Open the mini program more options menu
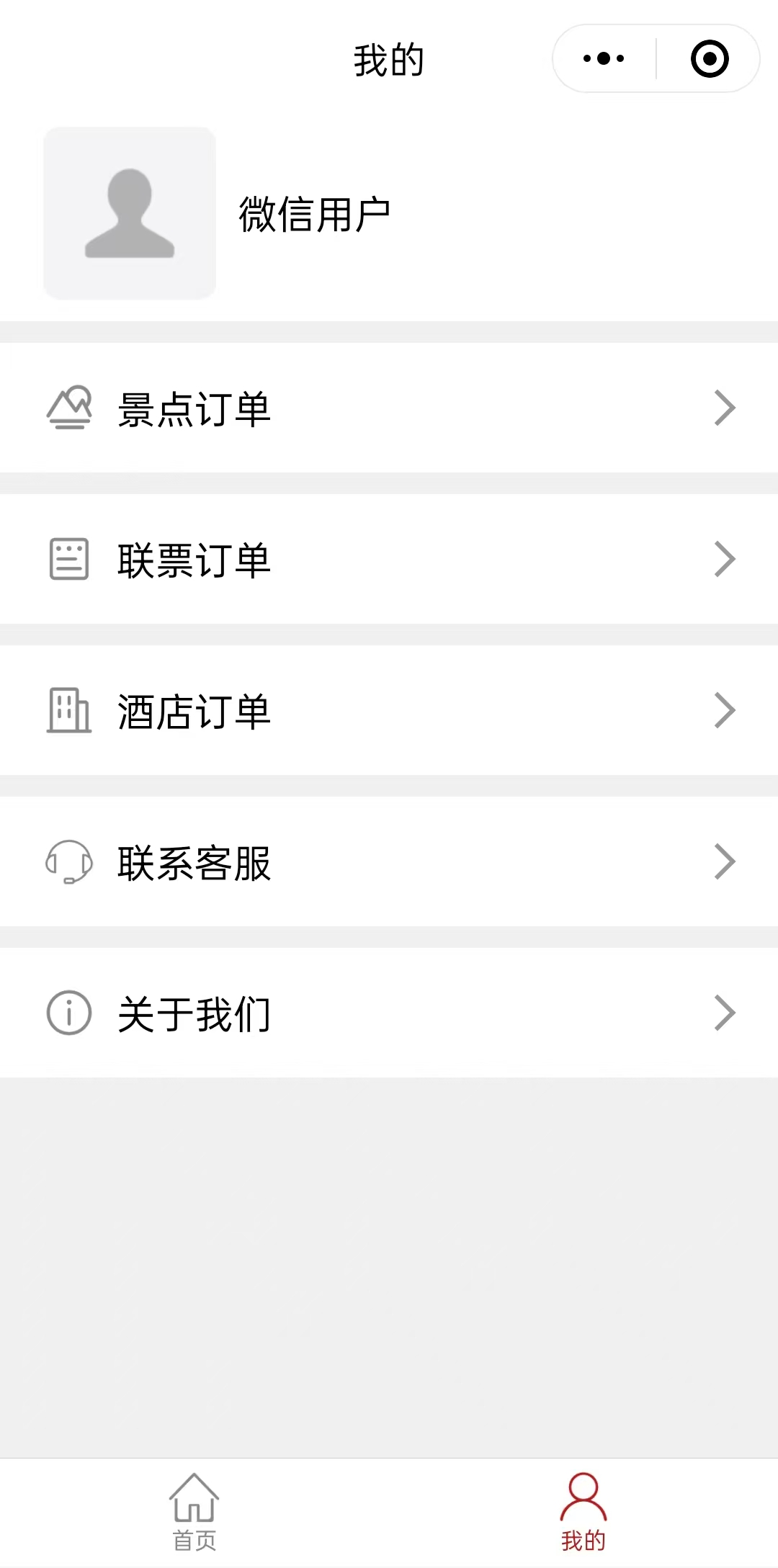The height and width of the screenshot is (1568, 778). [x=604, y=58]
